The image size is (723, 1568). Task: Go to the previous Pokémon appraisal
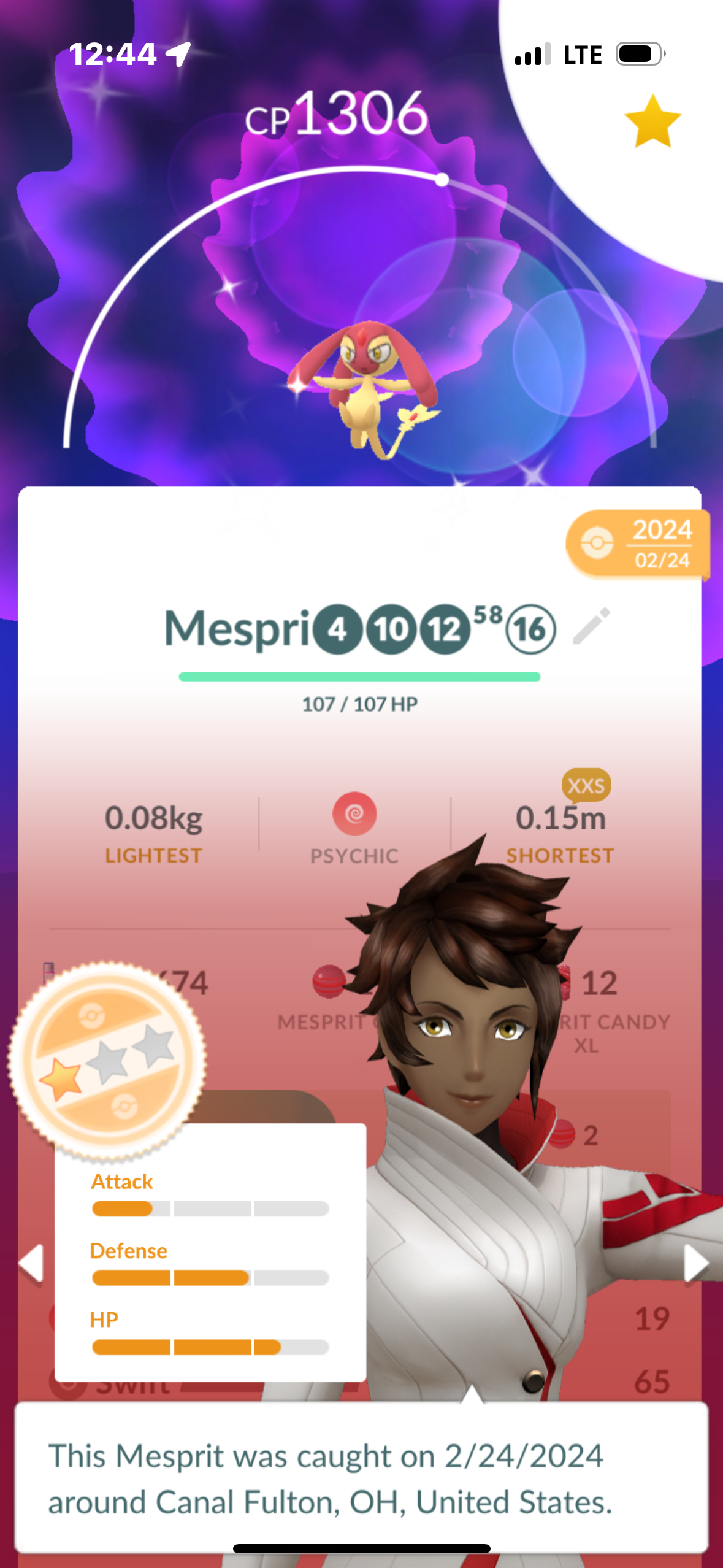click(x=31, y=1263)
